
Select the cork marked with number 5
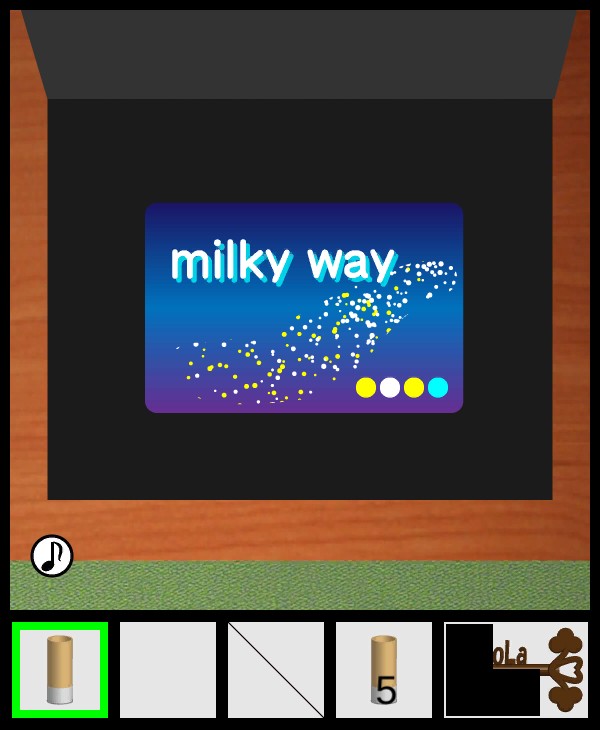pos(384,670)
